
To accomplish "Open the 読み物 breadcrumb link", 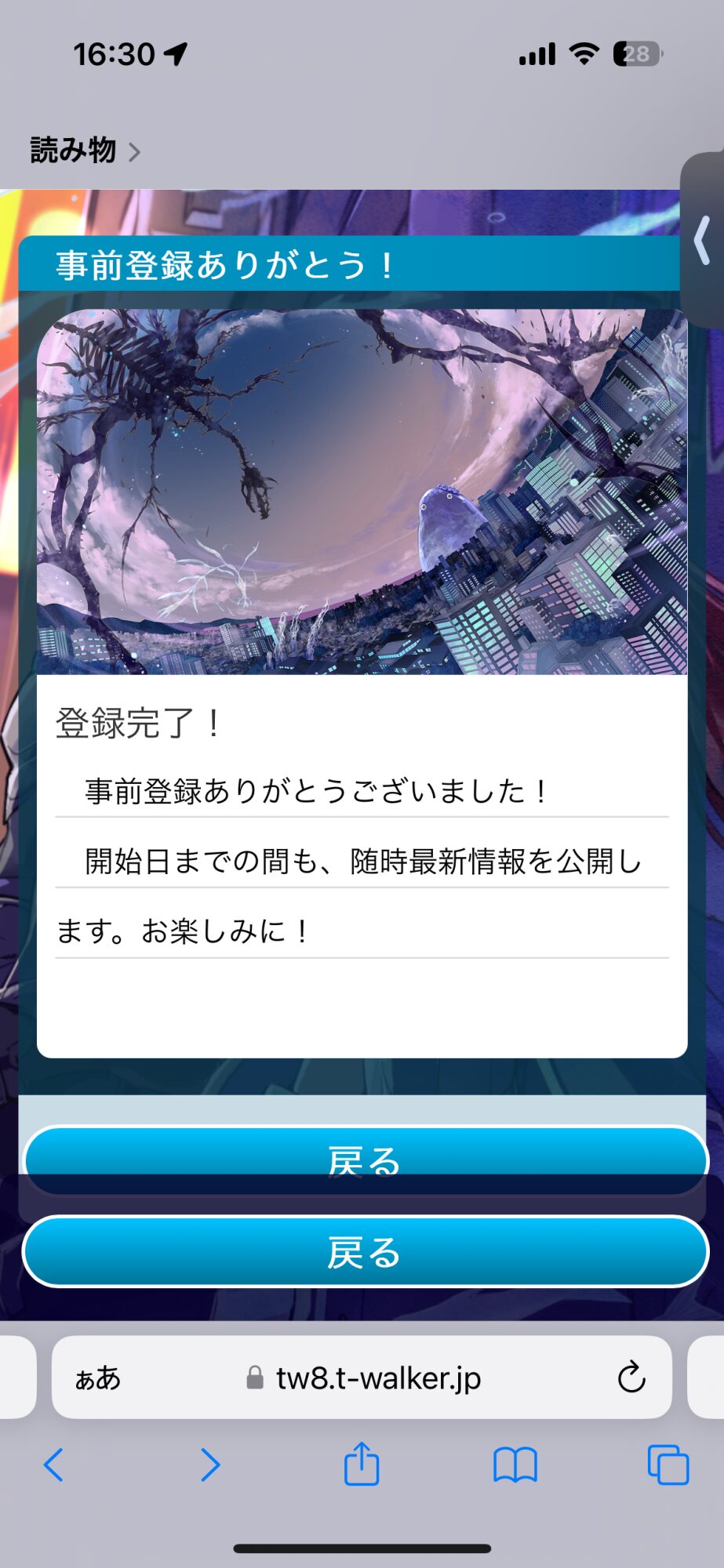I will 85,150.
